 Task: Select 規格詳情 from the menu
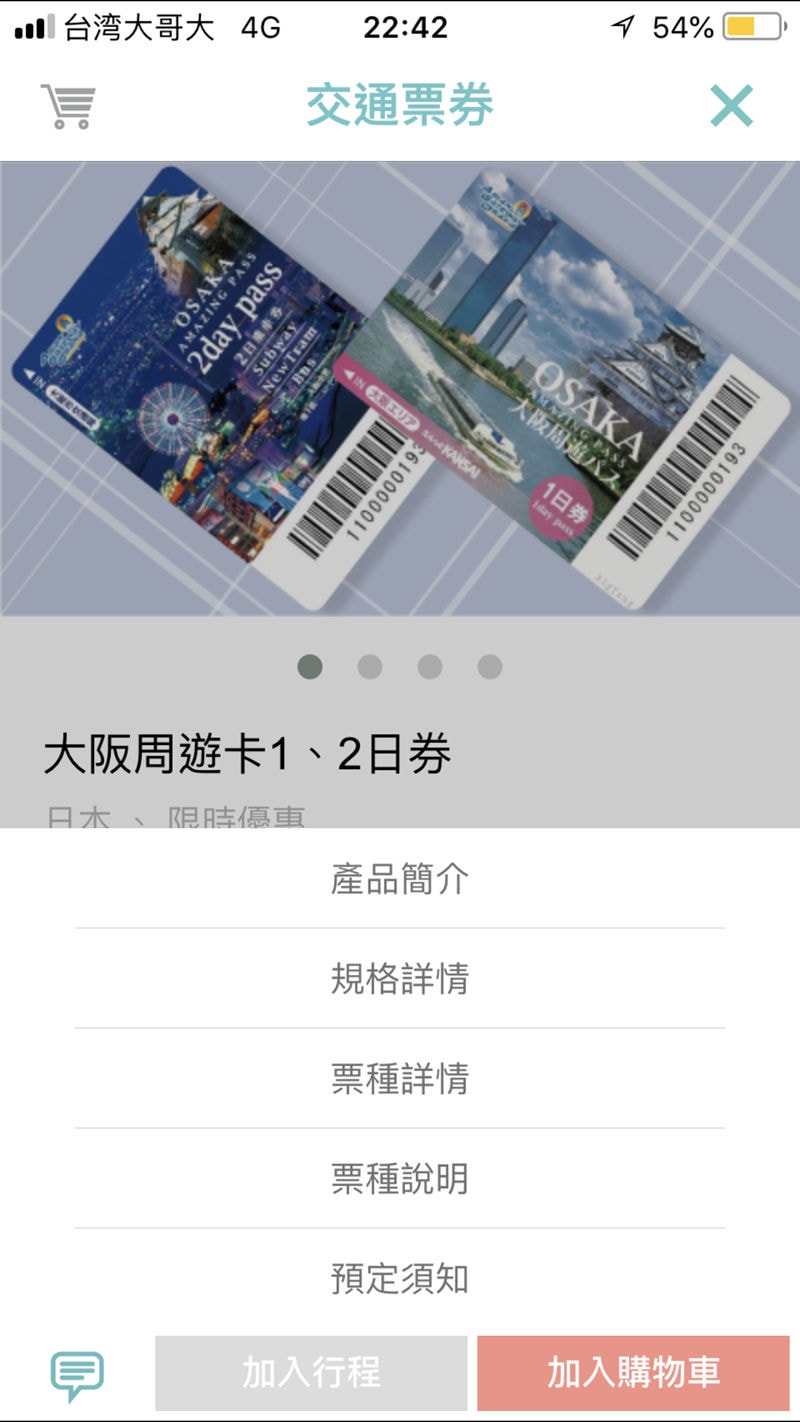pos(400,979)
